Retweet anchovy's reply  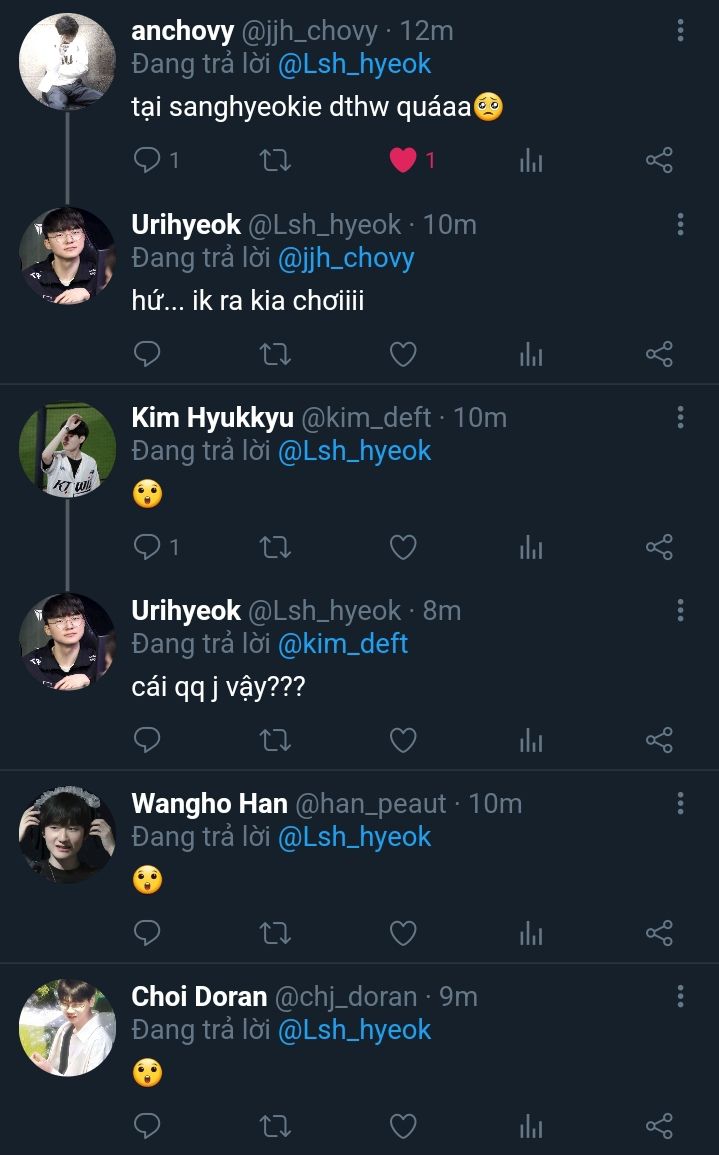(x=275, y=160)
